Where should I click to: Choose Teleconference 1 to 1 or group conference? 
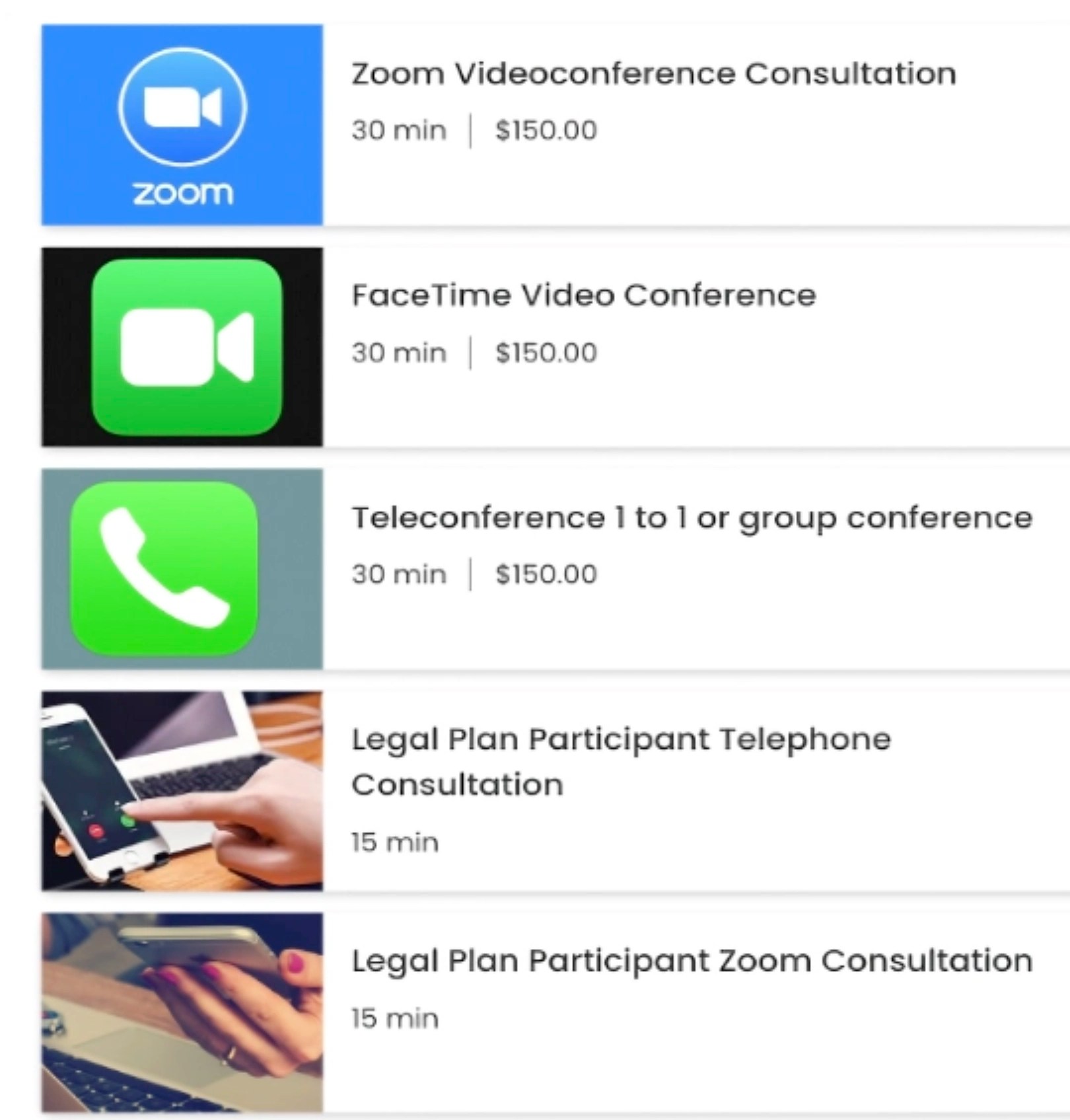pyautogui.click(x=691, y=518)
